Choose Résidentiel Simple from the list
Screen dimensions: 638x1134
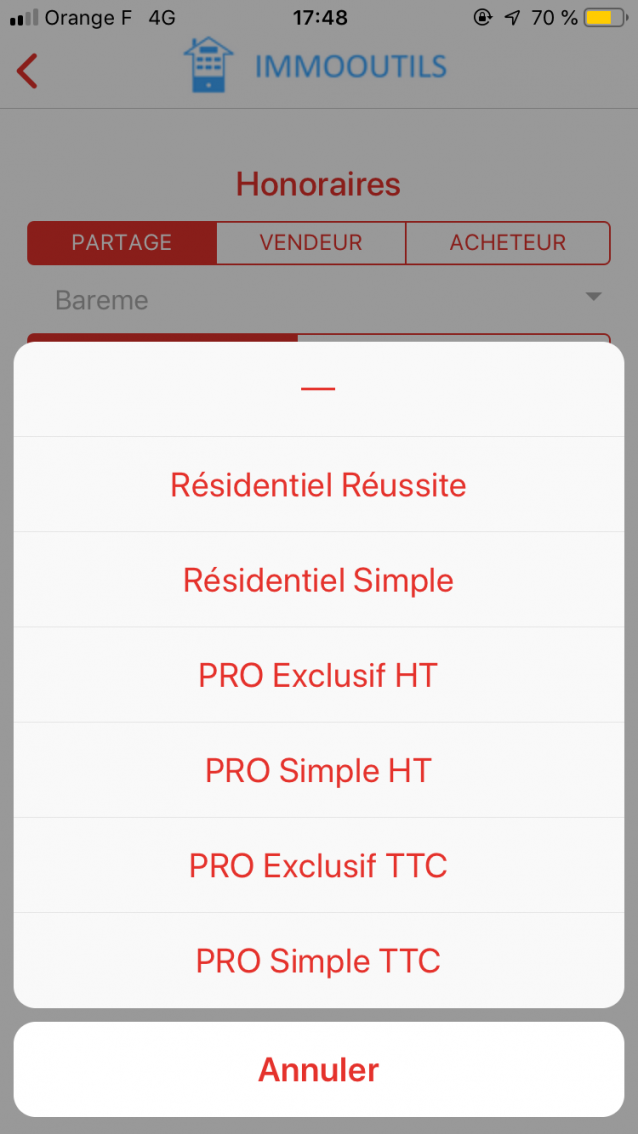pos(318,580)
